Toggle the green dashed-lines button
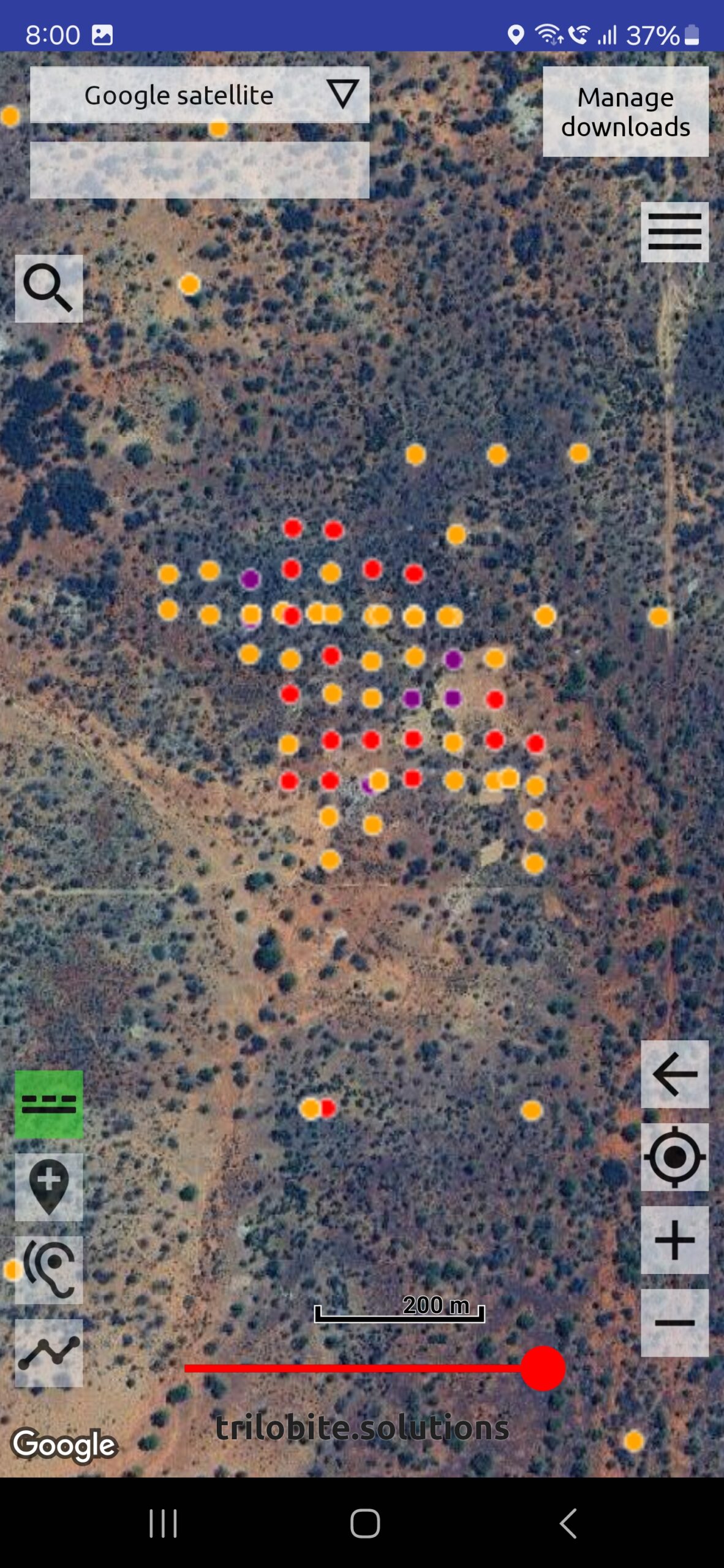The width and height of the screenshot is (724, 1568). (49, 1104)
